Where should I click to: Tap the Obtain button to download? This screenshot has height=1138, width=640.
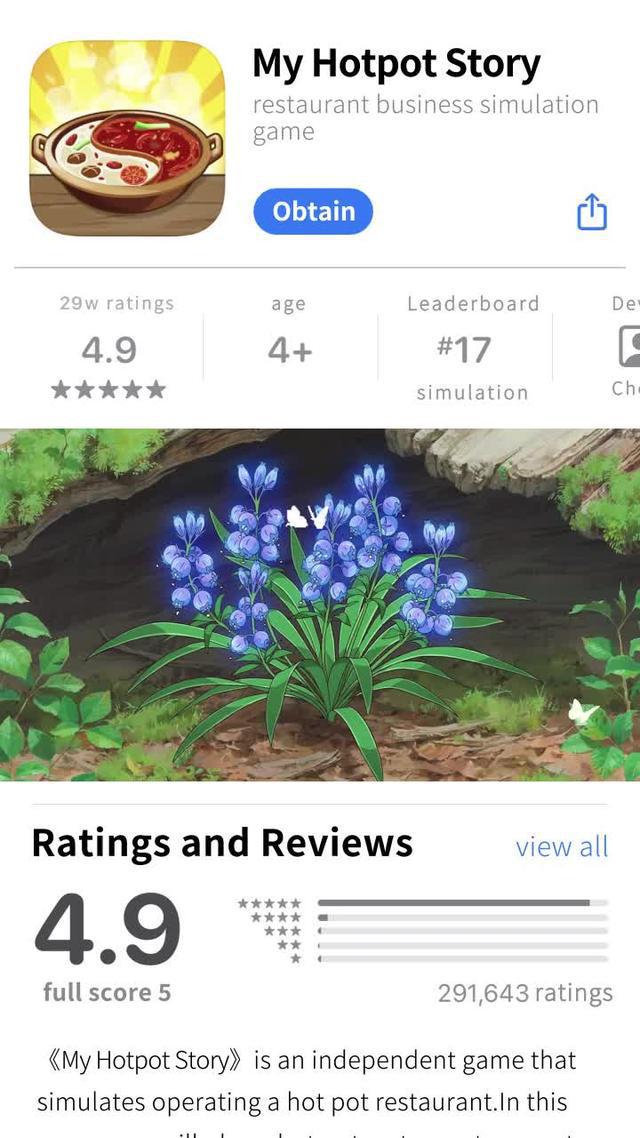click(x=312, y=212)
